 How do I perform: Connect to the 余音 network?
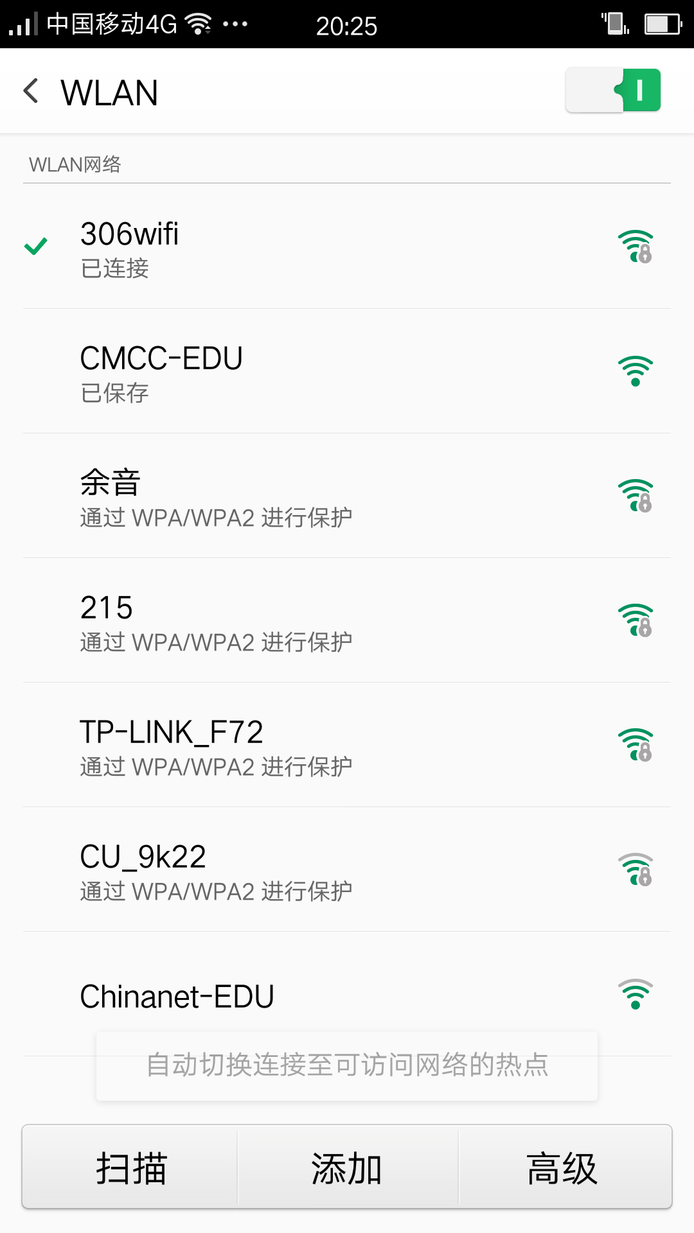point(346,496)
